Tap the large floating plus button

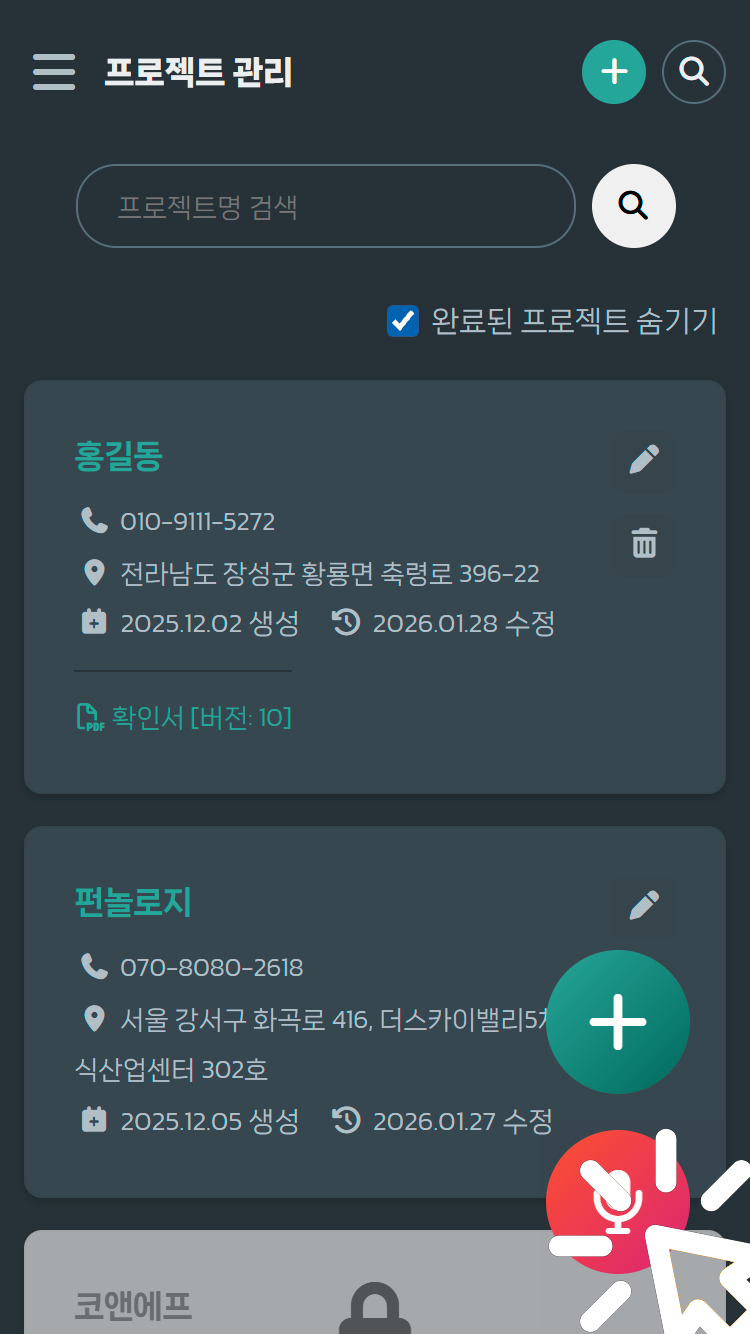coord(618,1022)
